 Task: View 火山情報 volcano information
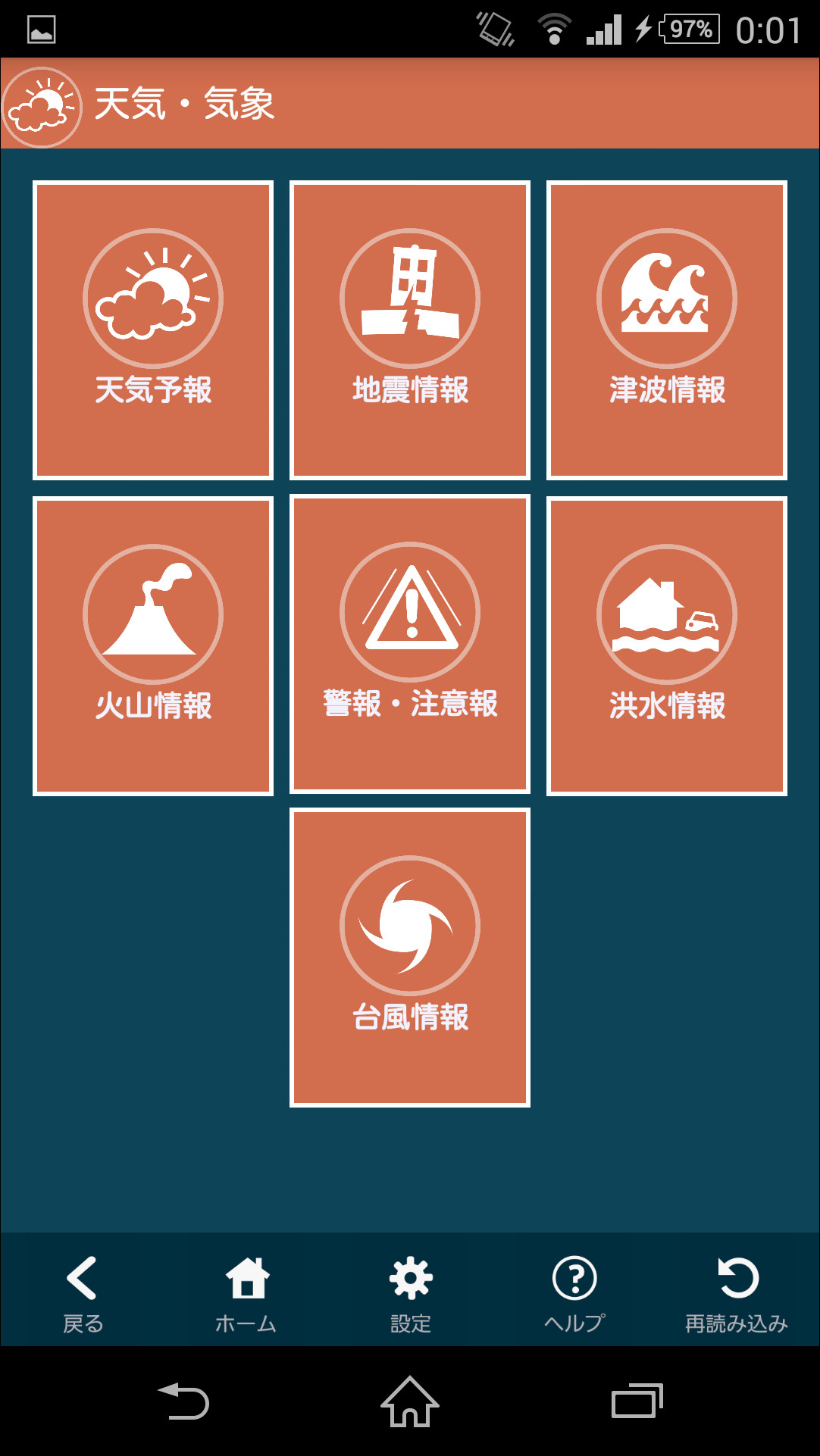153,646
